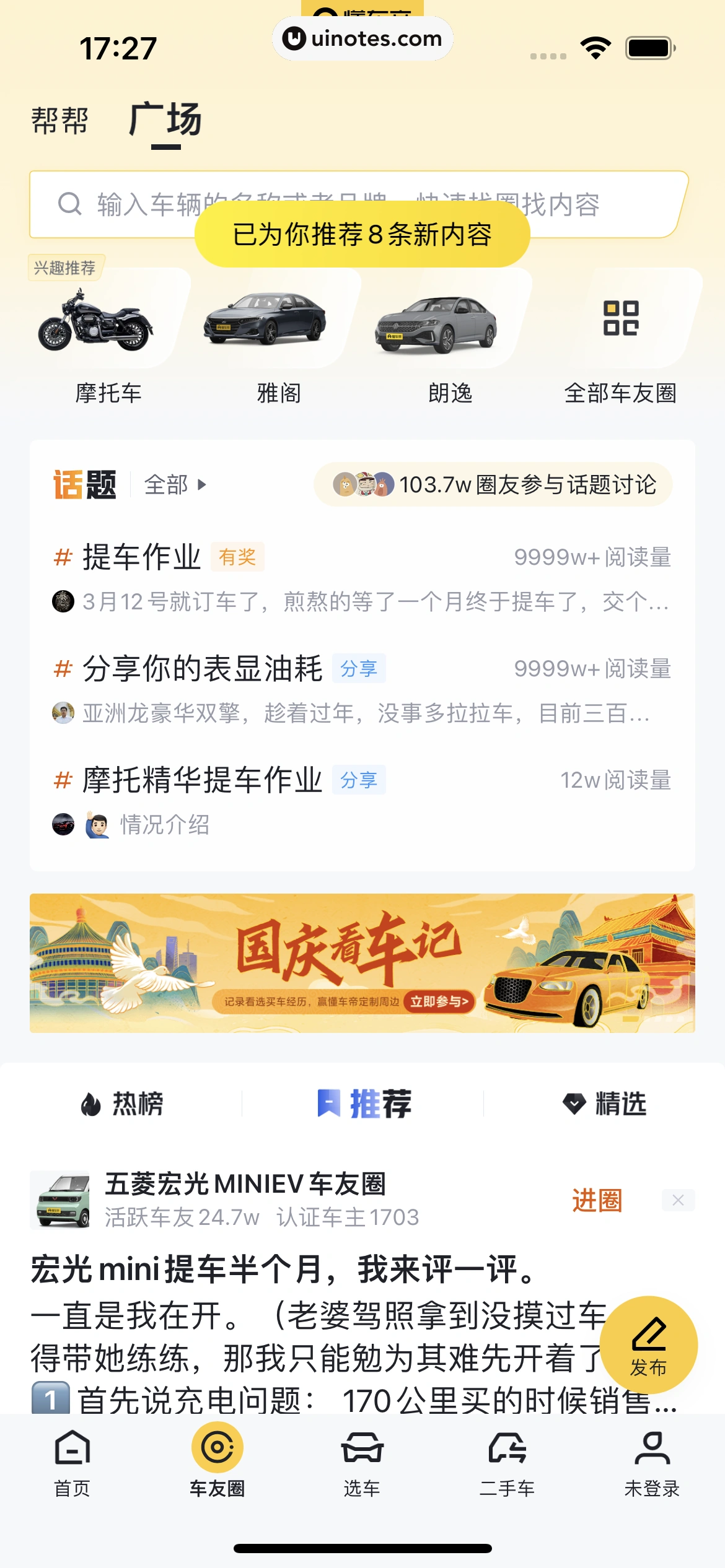725x1568 pixels.
Task: Open the 国庆看车记 banner
Action: [x=362, y=963]
